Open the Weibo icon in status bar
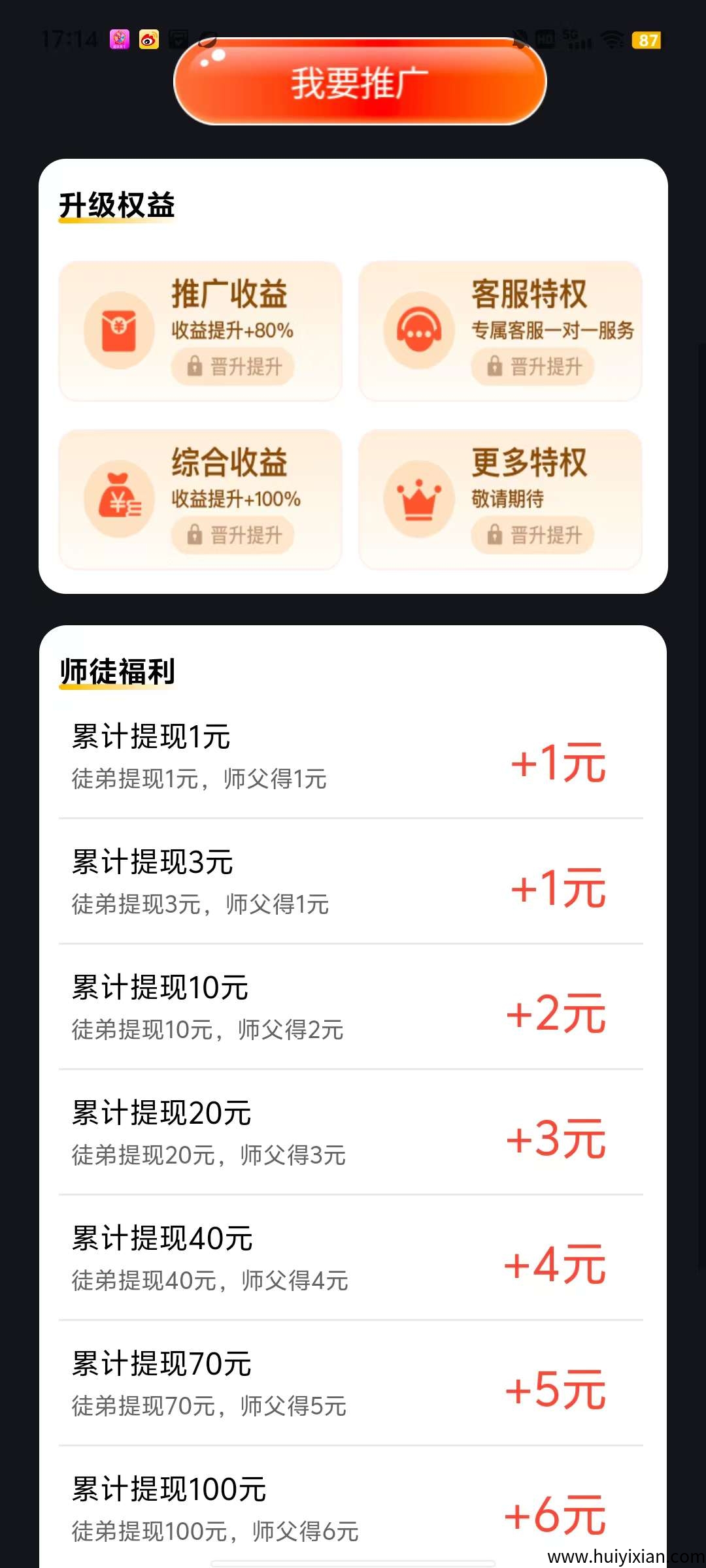Screen dimensions: 706x1568 (150, 41)
